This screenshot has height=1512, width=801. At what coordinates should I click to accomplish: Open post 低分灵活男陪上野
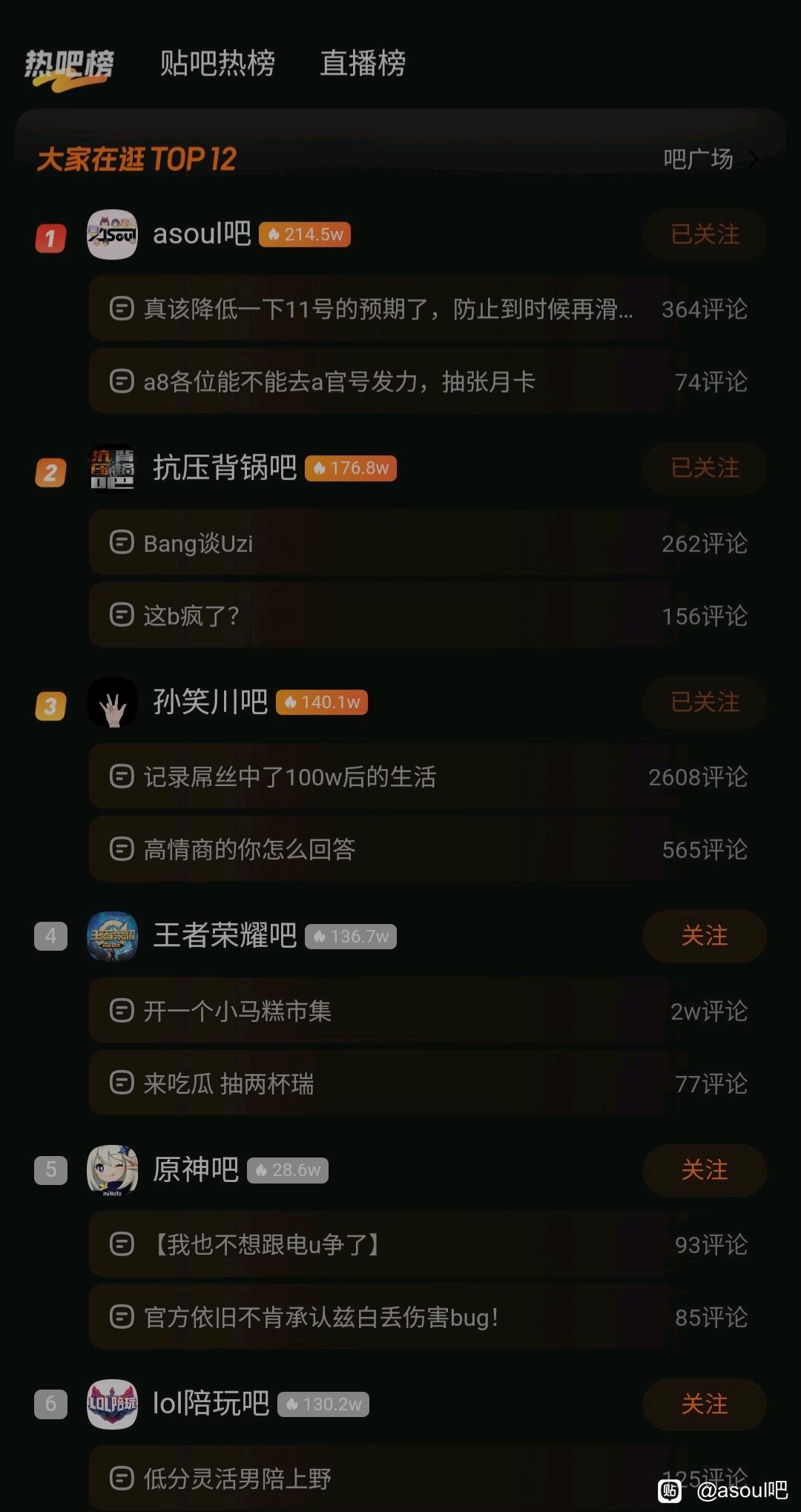[237, 1478]
